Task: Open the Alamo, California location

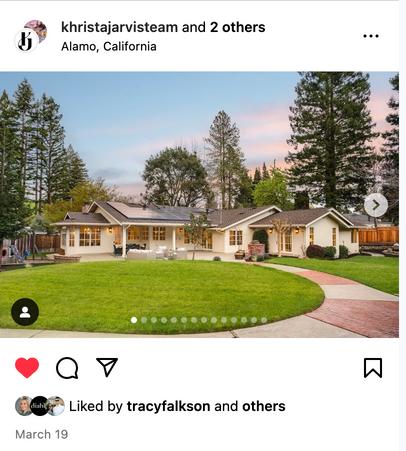Action: 109,46
